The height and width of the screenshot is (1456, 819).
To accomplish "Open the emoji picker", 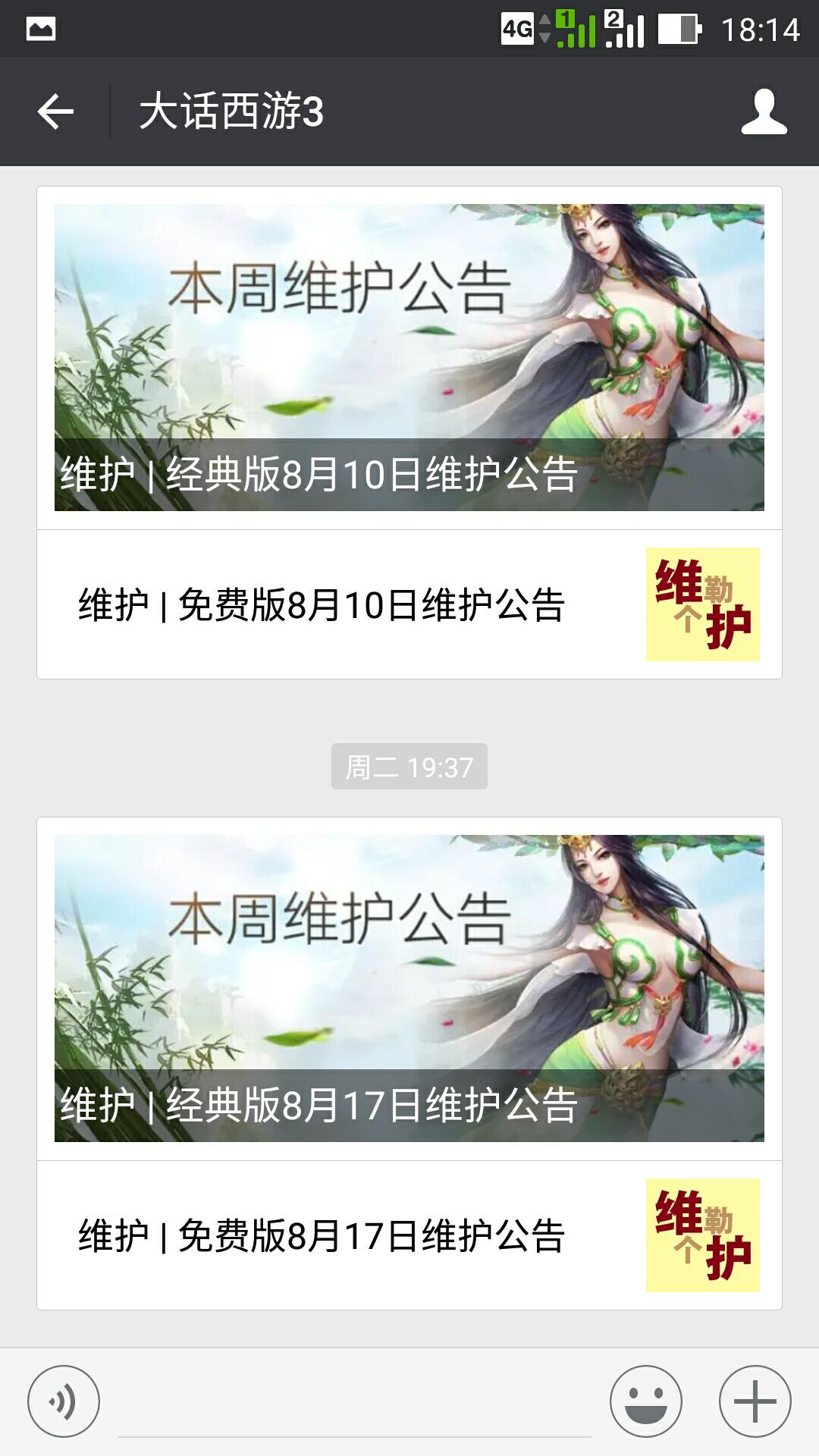I will point(646,1401).
